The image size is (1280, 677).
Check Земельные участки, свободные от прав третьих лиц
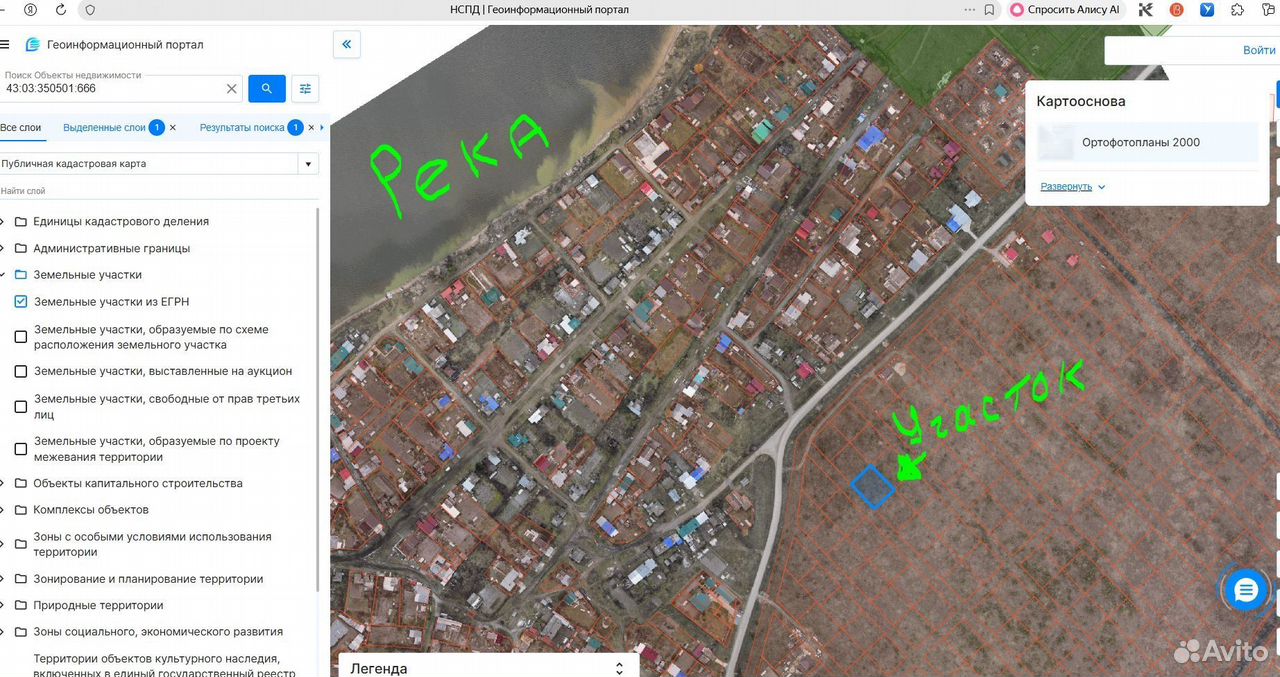pos(21,407)
